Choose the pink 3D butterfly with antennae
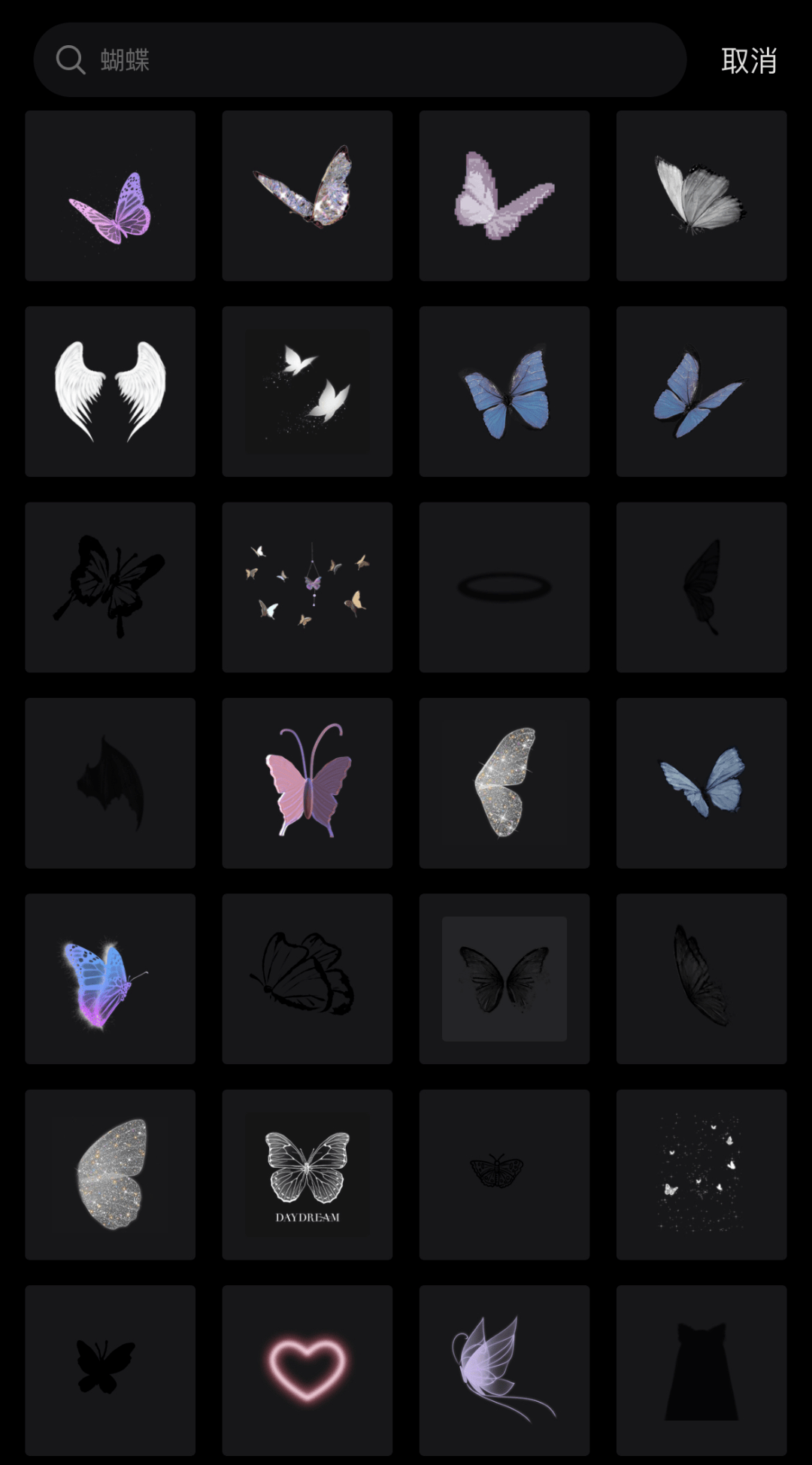 [x=307, y=783]
